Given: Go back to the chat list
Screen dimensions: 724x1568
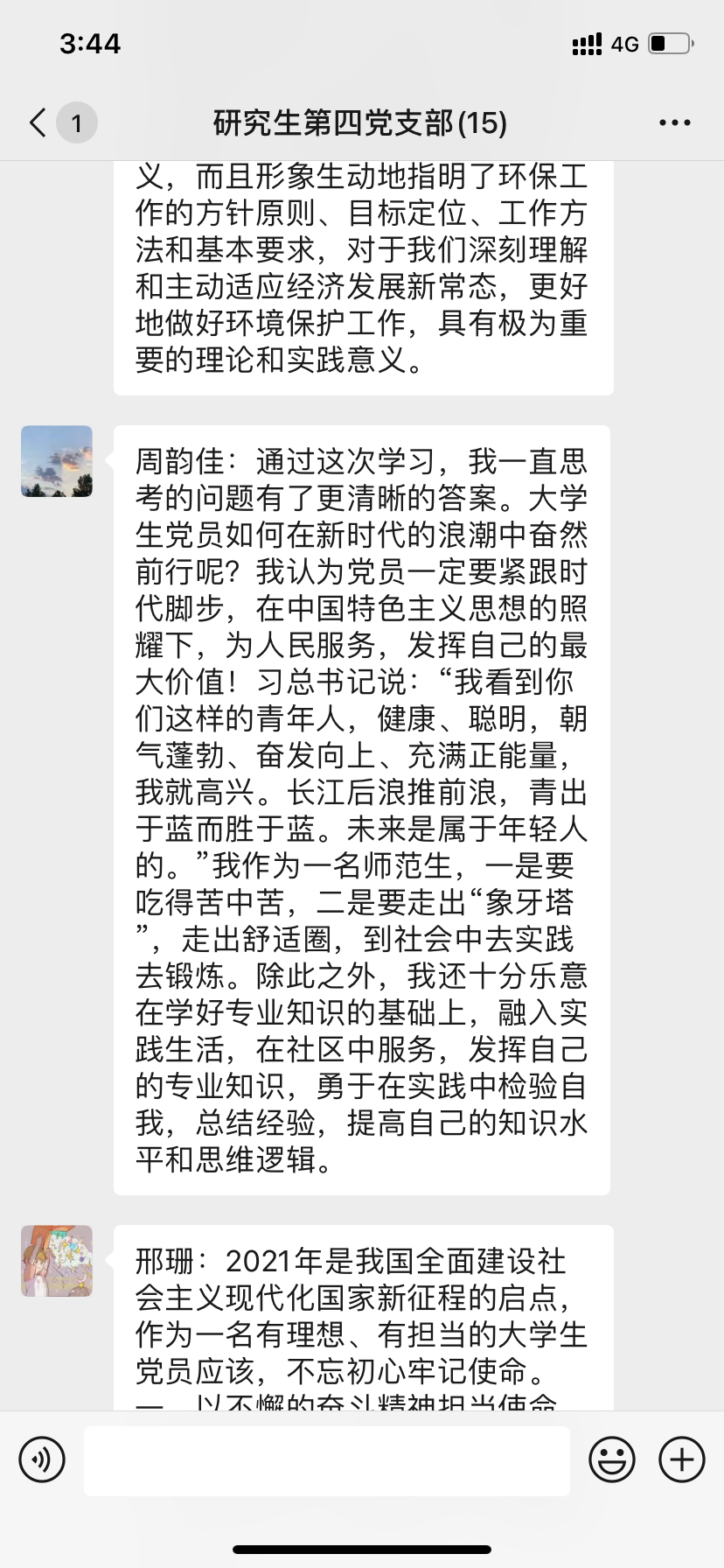Looking at the screenshot, I should [x=38, y=122].
